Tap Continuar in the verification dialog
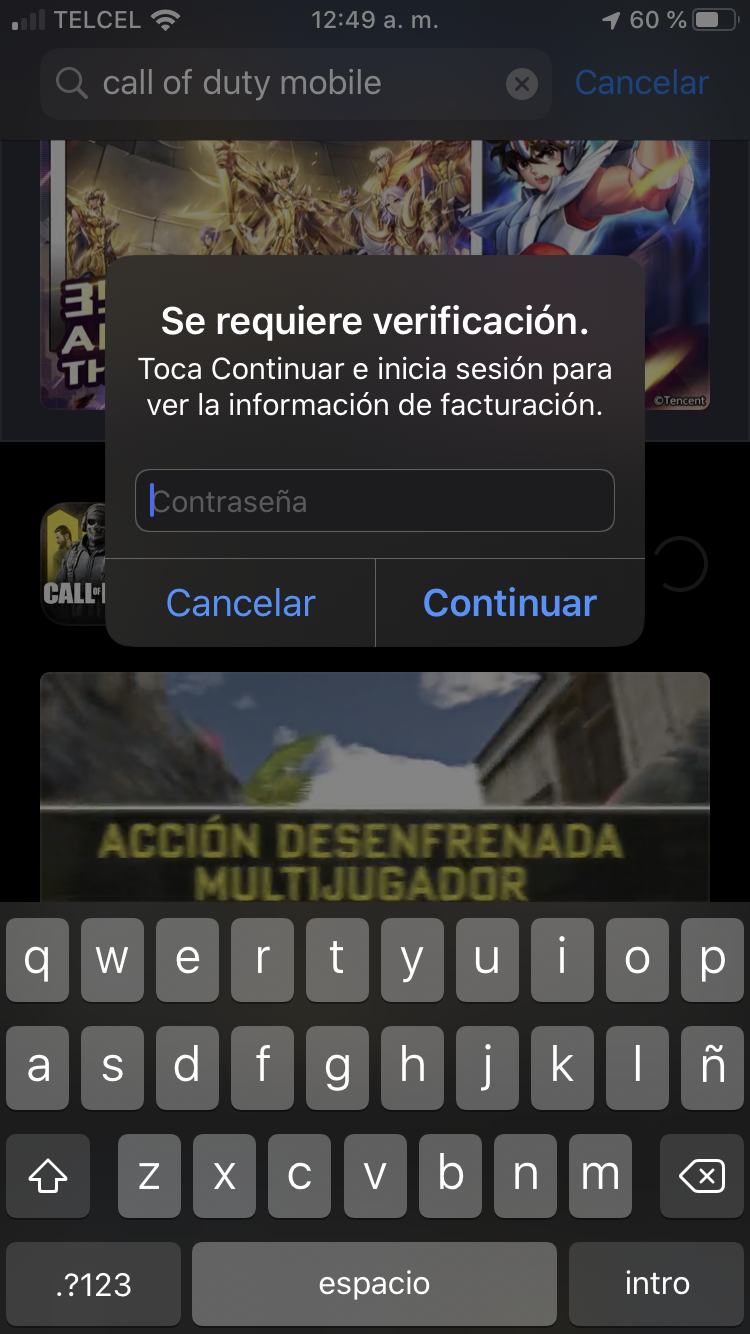Screen dimensions: 750x1334 pyautogui.click(x=510, y=603)
